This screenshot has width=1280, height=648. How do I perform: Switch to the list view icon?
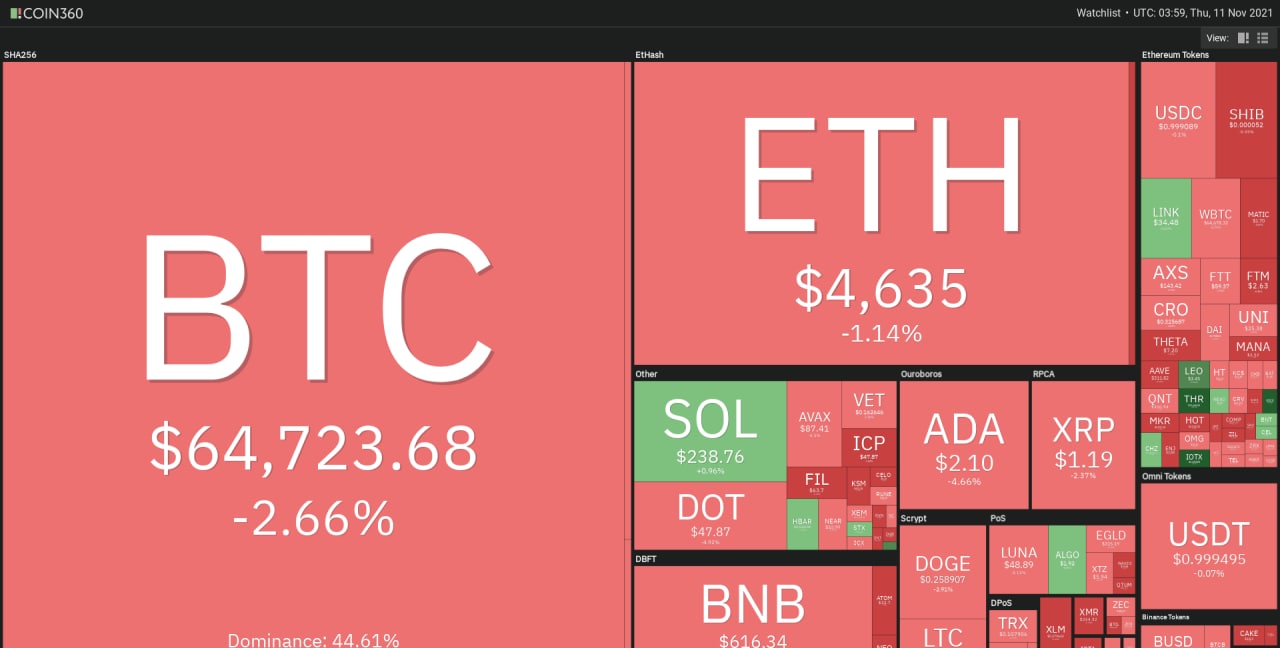click(x=1262, y=38)
